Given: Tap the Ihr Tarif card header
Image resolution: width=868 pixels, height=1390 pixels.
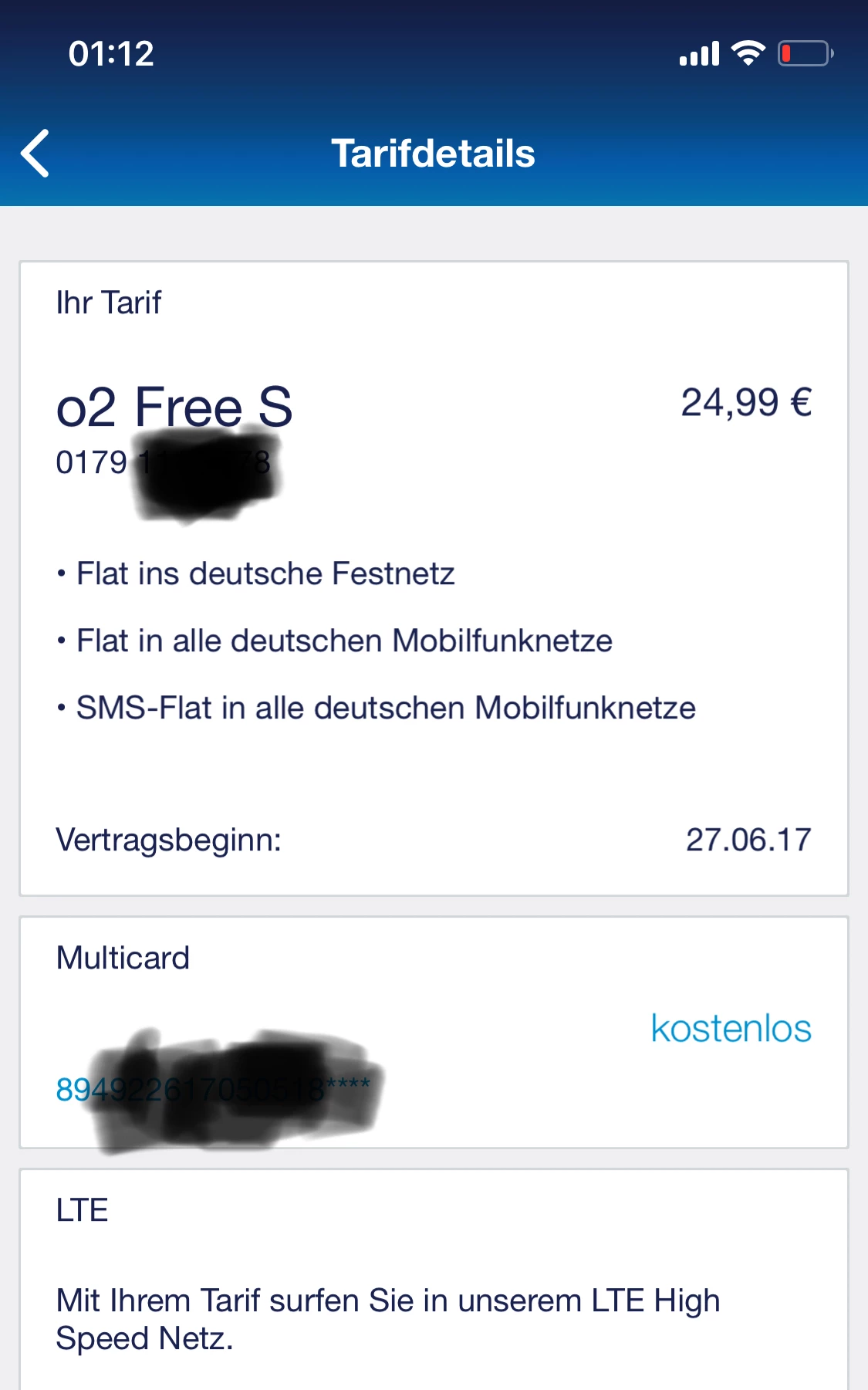Looking at the screenshot, I should [x=107, y=303].
